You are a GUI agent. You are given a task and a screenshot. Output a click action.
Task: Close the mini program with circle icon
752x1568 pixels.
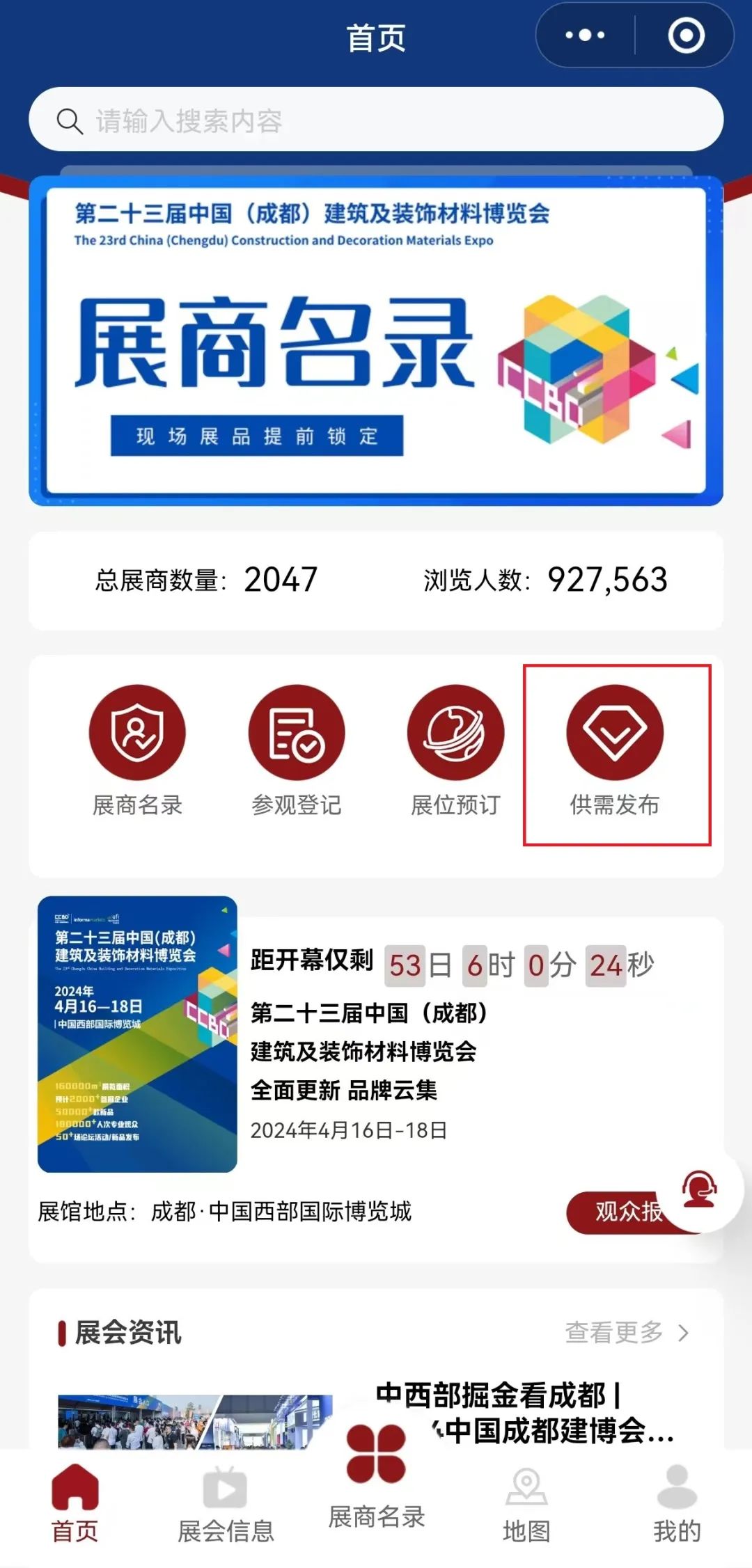[686, 35]
